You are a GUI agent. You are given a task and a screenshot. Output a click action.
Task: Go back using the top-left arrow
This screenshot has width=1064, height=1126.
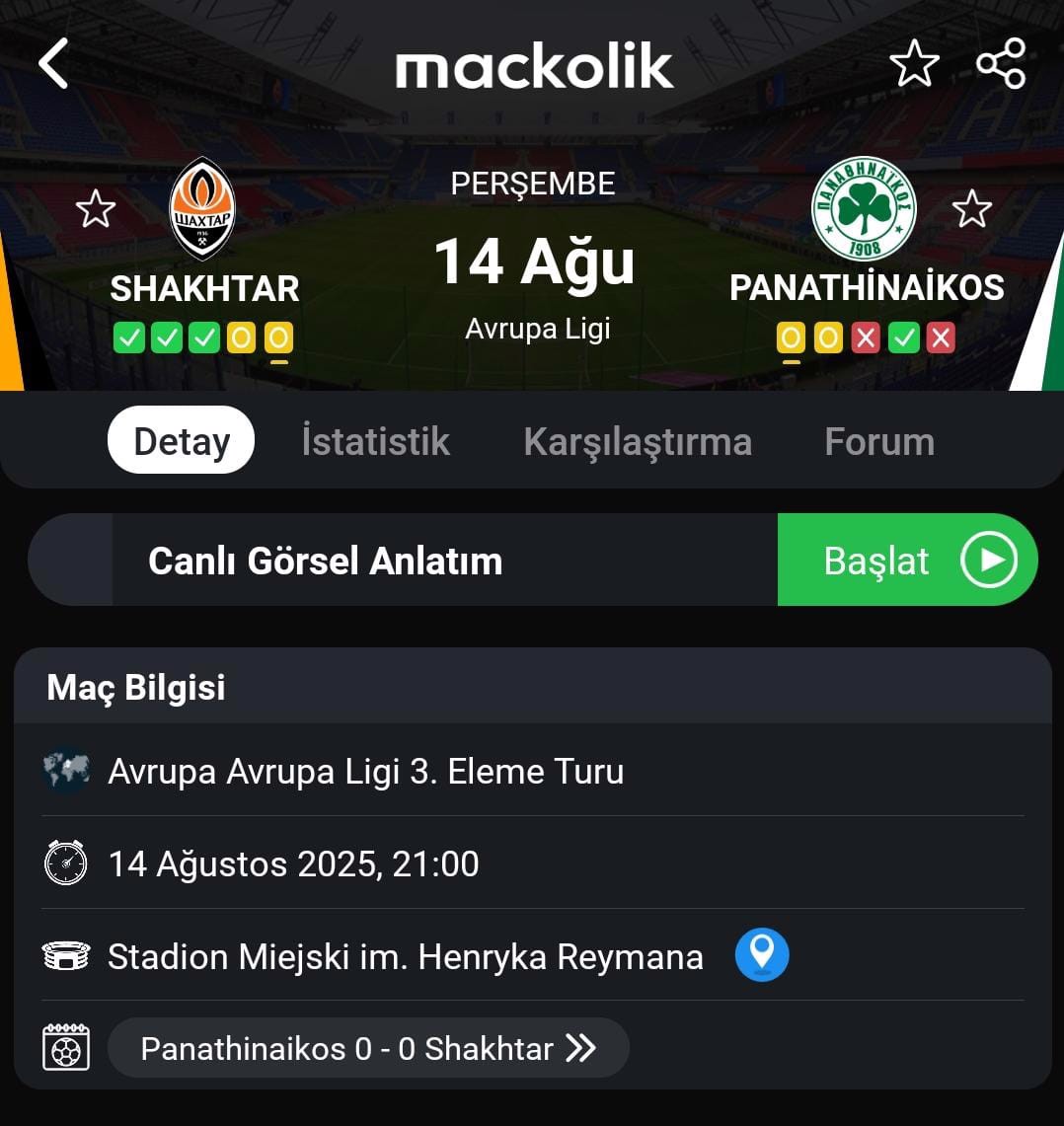(53, 64)
